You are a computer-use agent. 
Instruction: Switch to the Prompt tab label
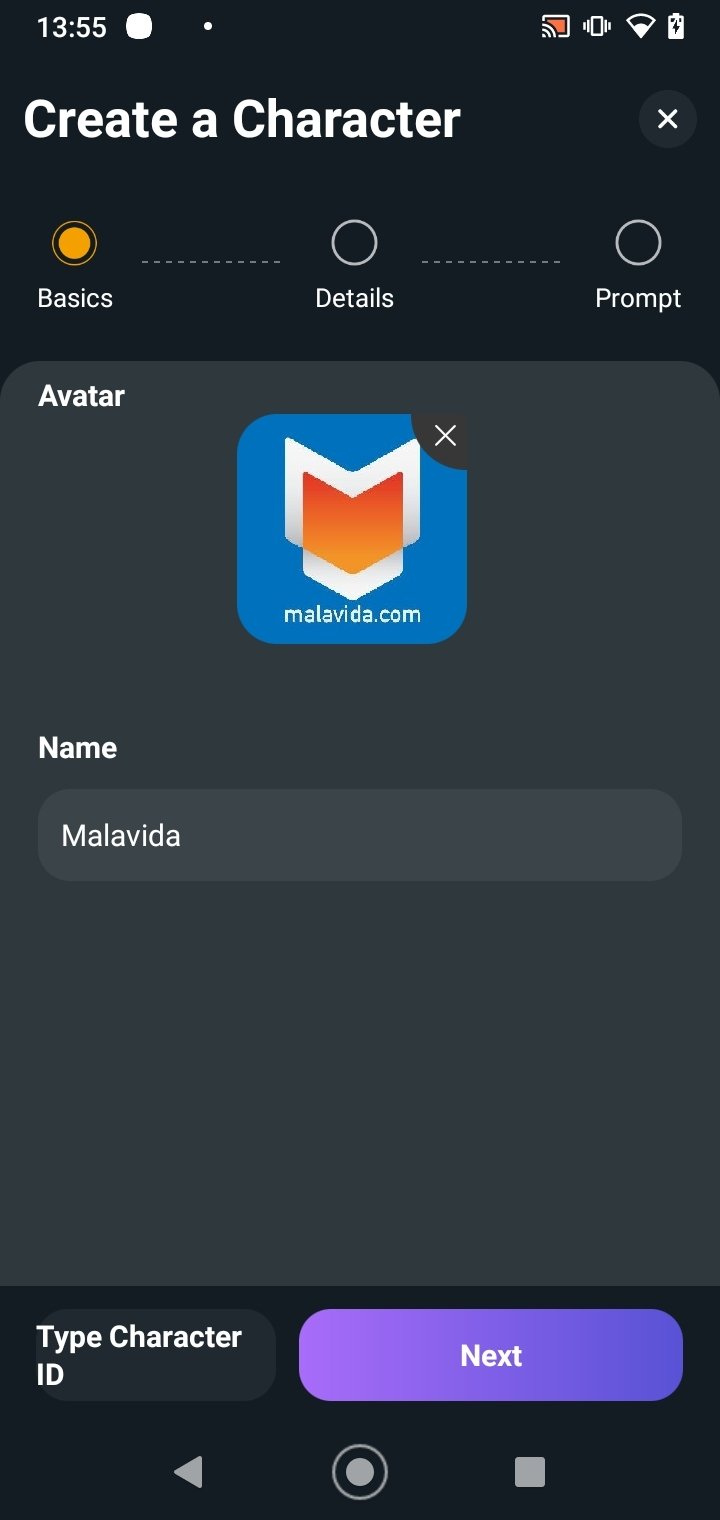click(x=637, y=297)
